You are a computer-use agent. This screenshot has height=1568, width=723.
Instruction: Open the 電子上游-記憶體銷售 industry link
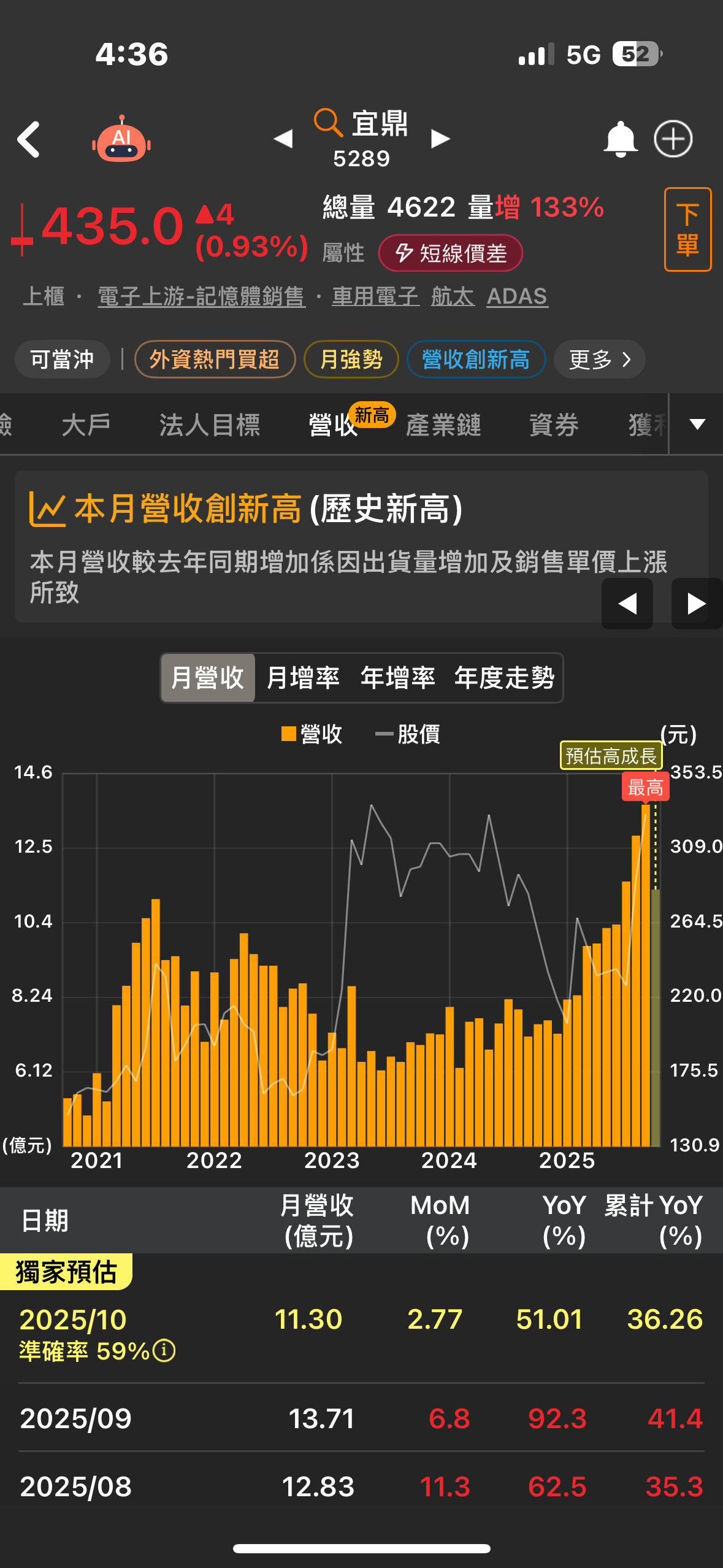(201, 296)
